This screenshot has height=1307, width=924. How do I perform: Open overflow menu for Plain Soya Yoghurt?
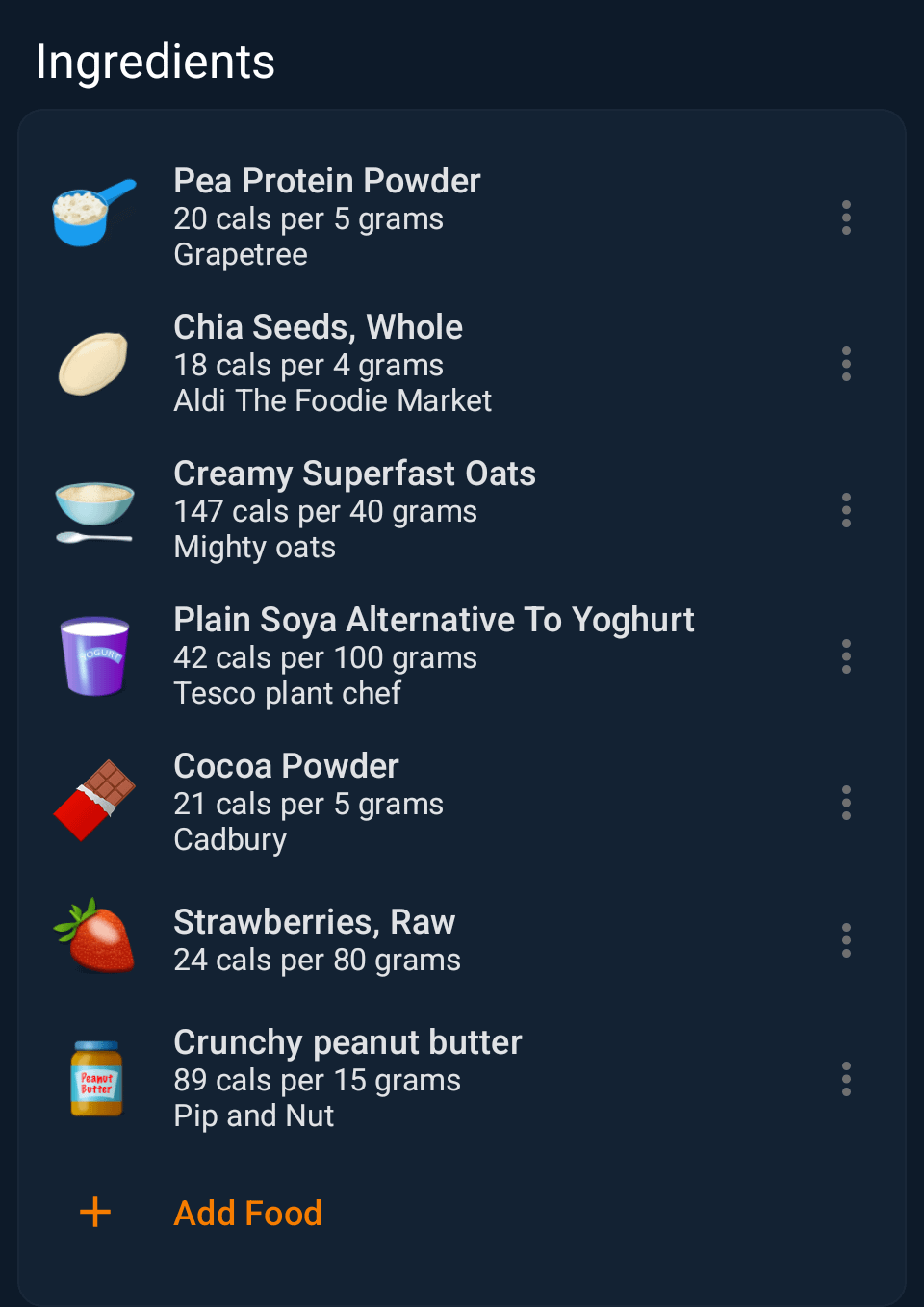coord(846,656)
